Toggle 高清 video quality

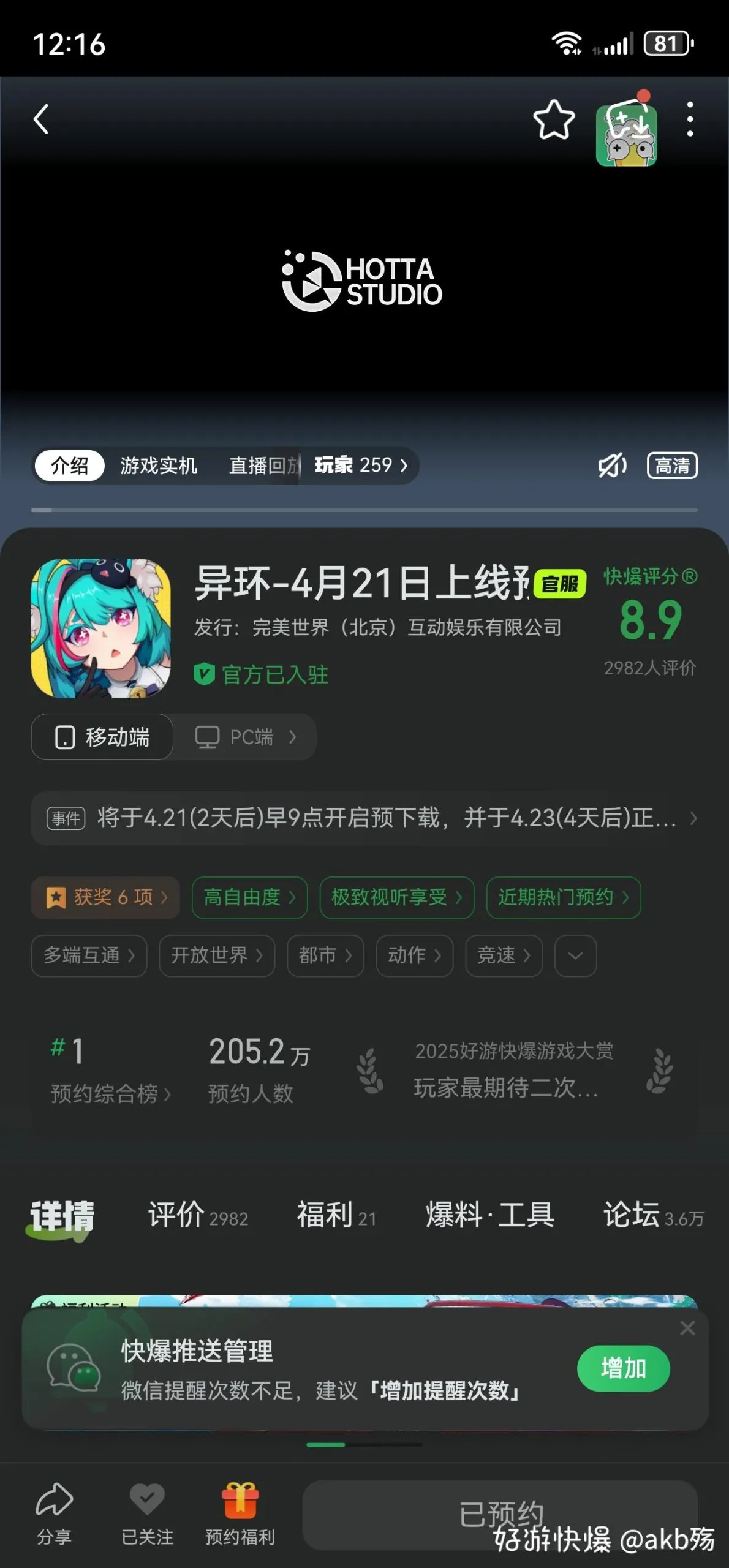pos(672,466)
